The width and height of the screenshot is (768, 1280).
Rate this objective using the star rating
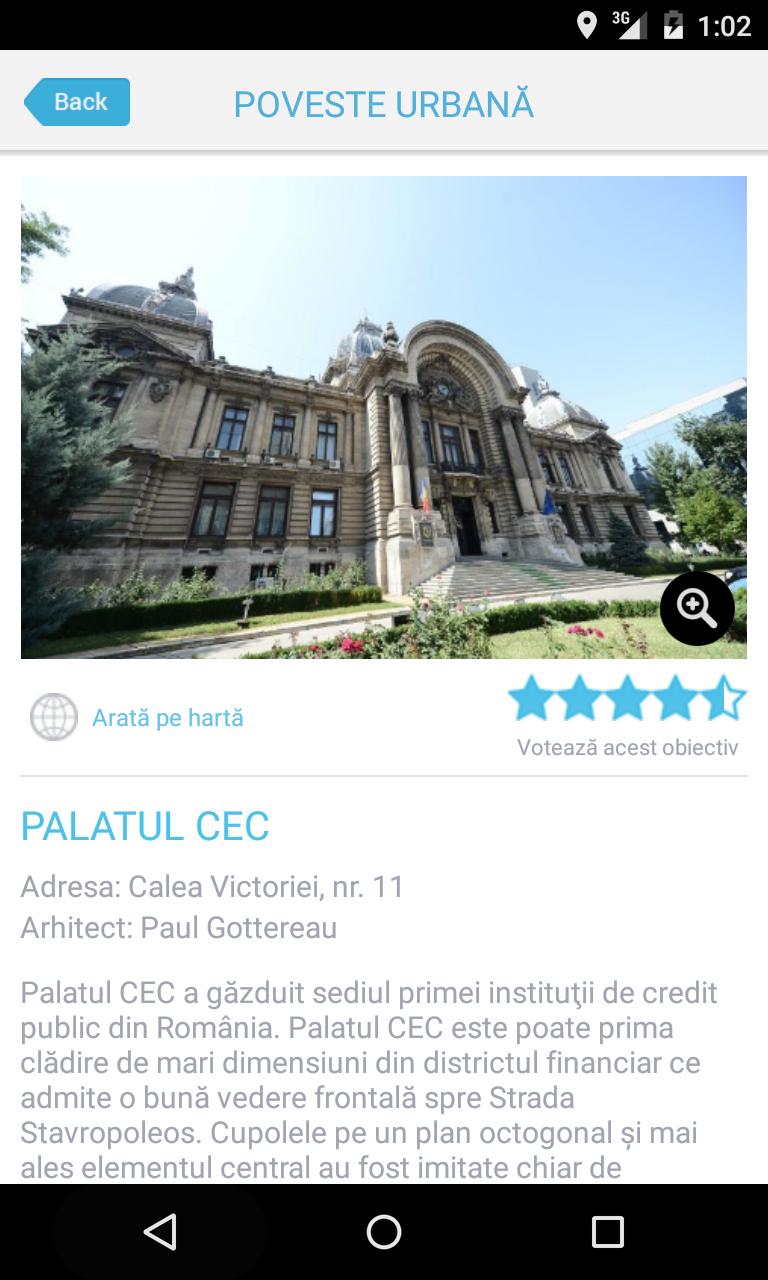[627, 698]
